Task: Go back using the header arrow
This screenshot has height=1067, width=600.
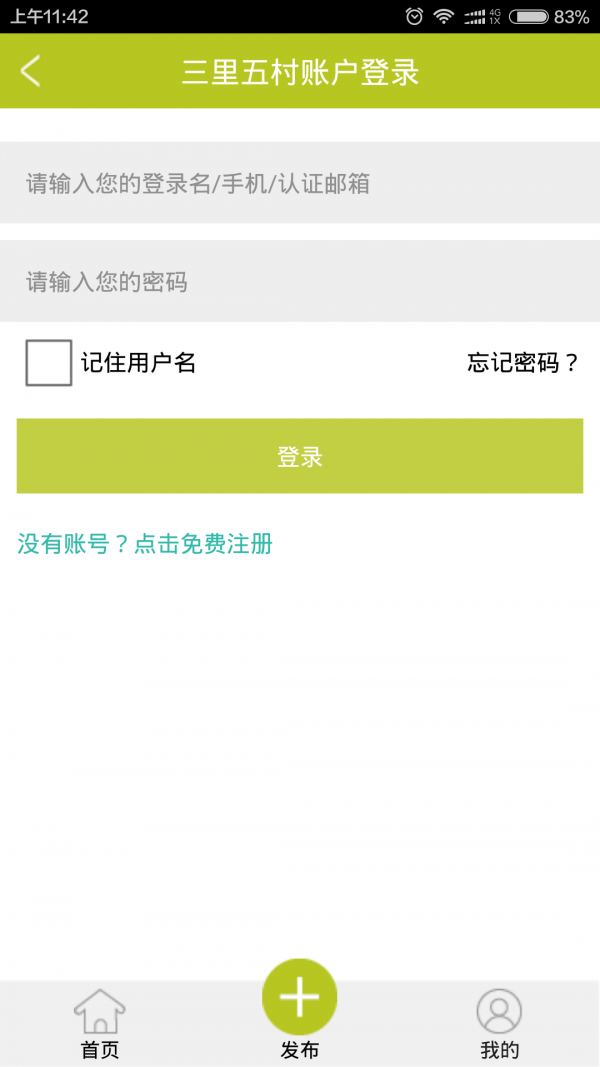Action: 31,71
